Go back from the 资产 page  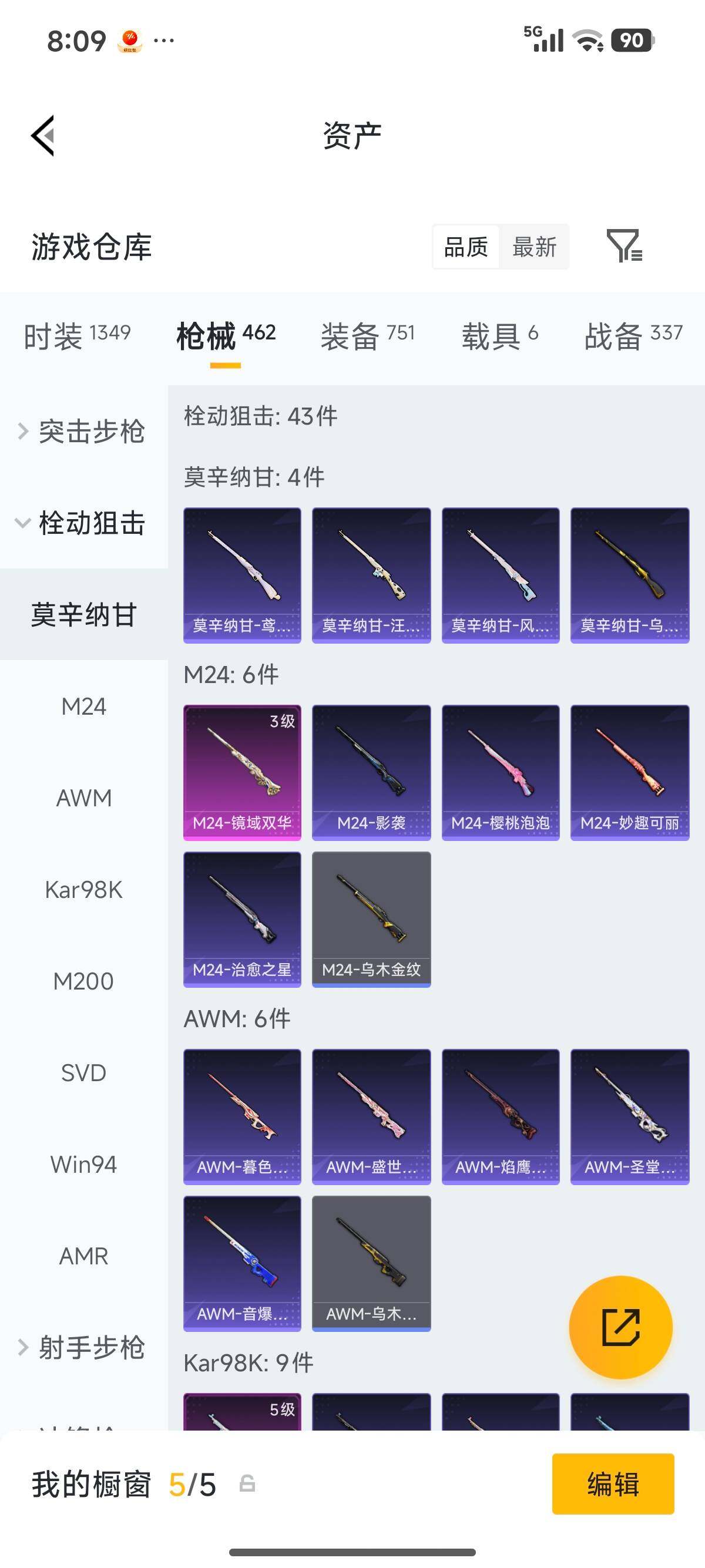43,135
